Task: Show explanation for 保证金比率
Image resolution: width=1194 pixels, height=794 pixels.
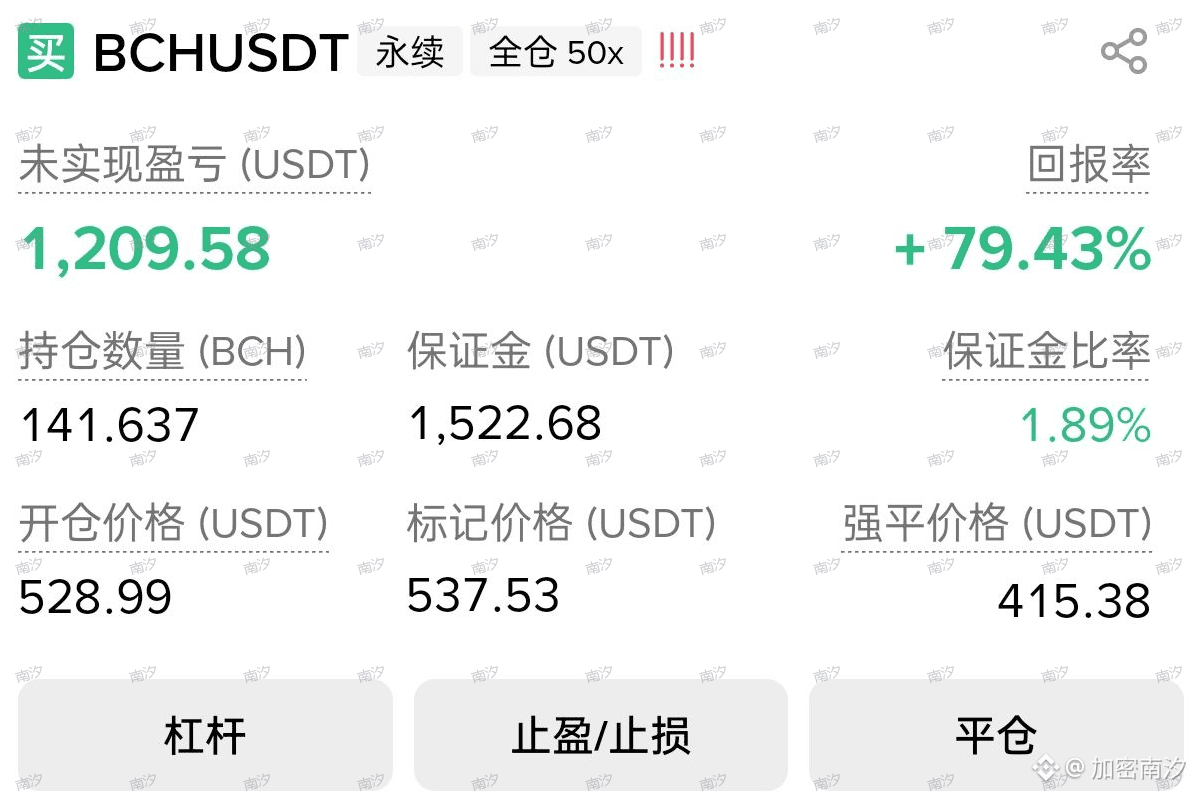Action: click(x=1046, y=351)
